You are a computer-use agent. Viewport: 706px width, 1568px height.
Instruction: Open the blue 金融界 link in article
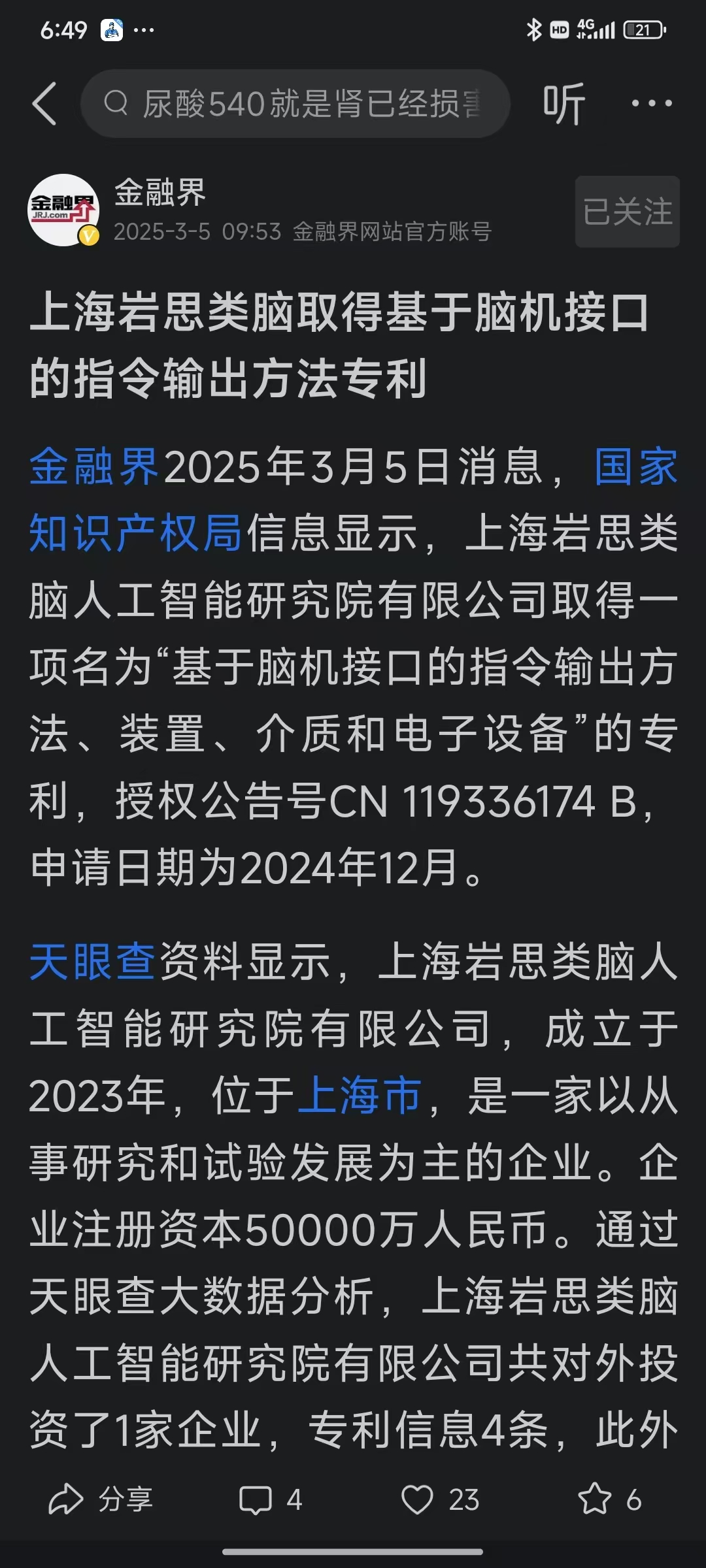(94, 466)
